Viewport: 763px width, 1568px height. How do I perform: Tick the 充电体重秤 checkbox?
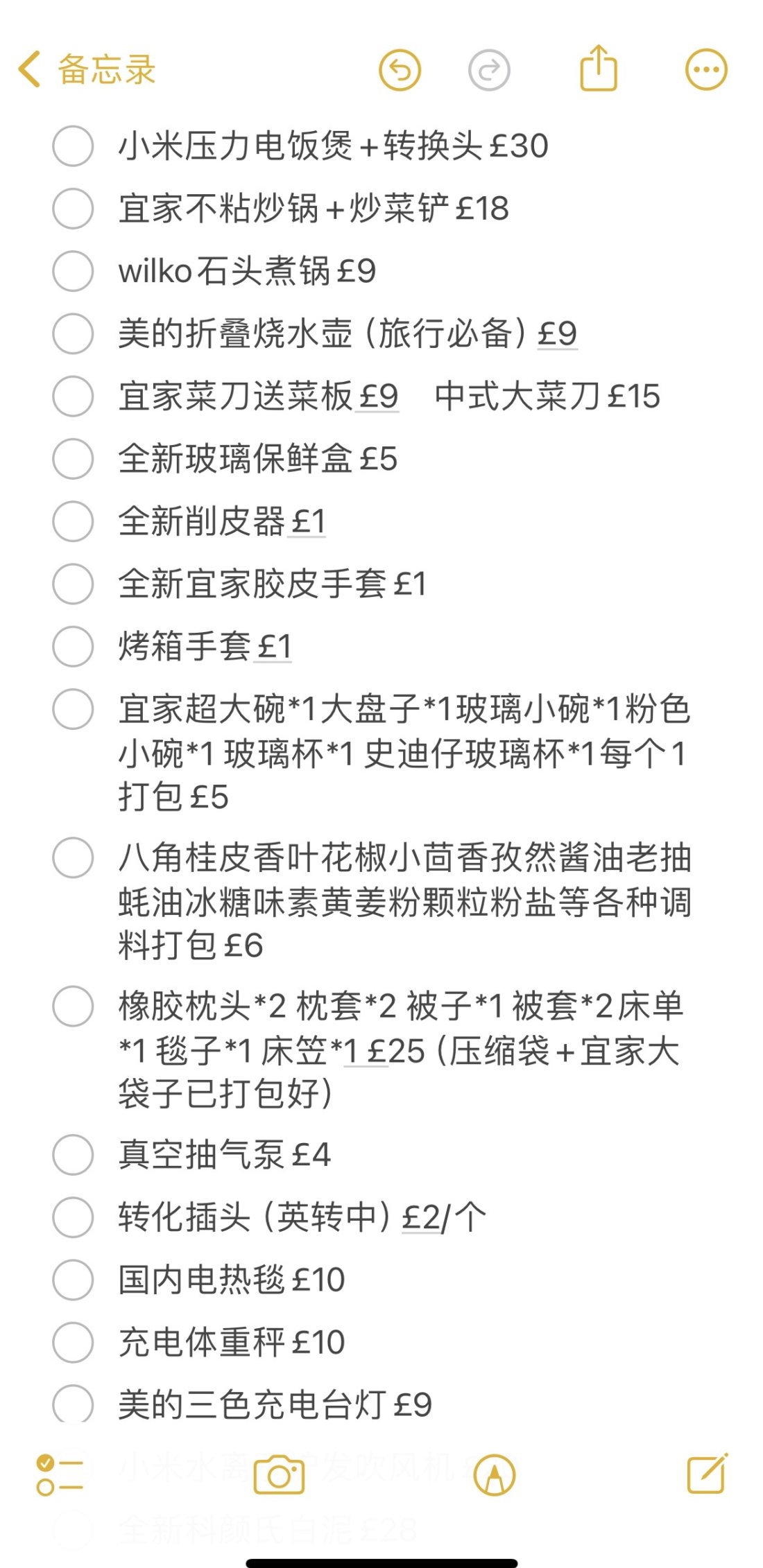73,1342
